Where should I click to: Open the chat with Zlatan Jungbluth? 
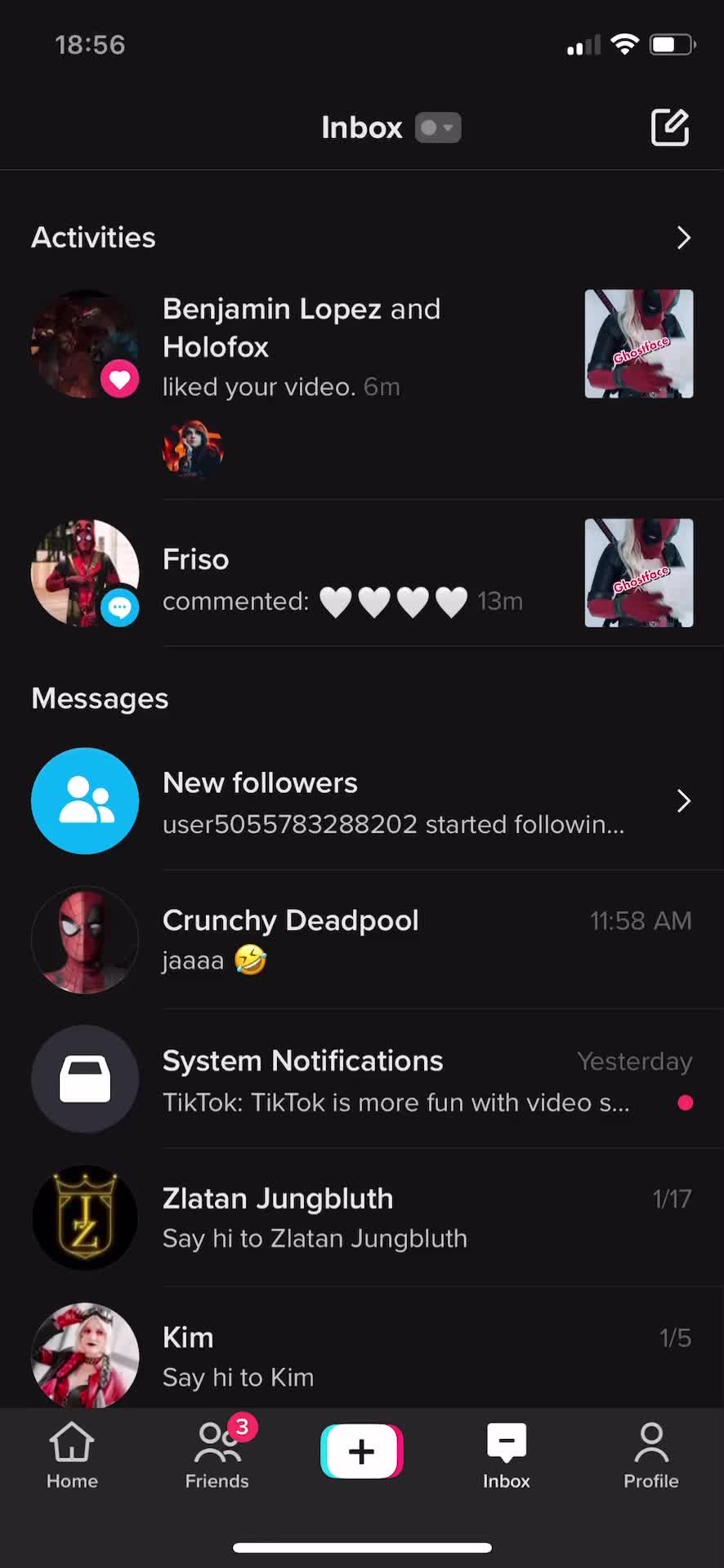click(x=392, y=1218)
